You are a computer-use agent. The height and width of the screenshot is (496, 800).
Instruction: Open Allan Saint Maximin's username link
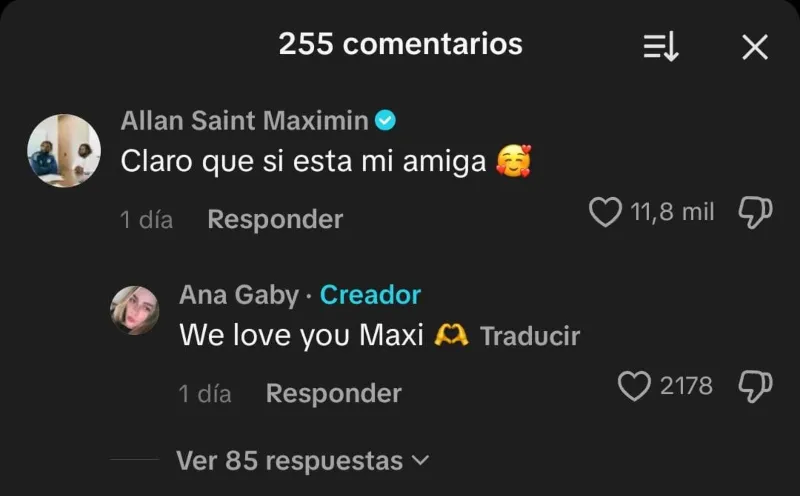coord(244,121)
